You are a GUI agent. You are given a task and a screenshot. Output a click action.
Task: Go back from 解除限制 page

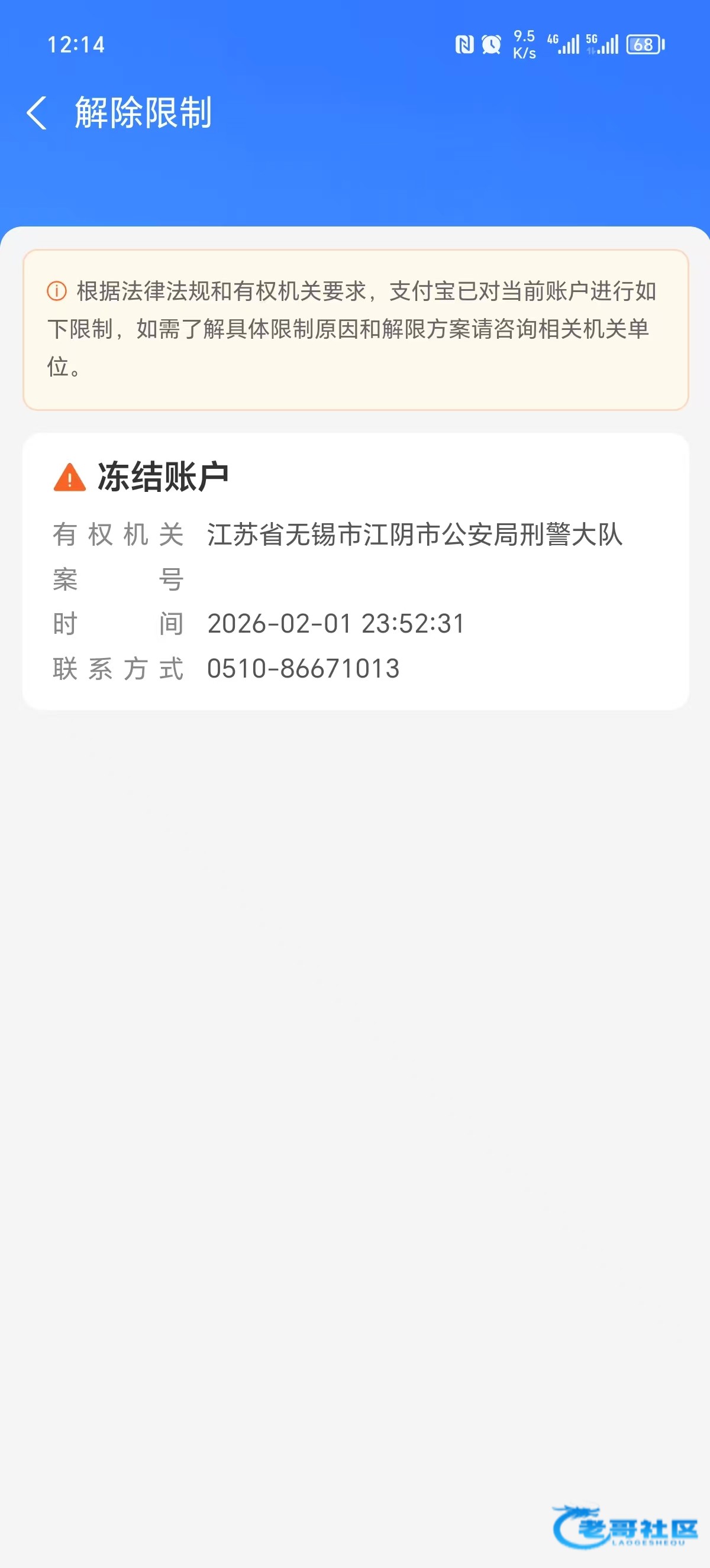click(x=37, y=113)
